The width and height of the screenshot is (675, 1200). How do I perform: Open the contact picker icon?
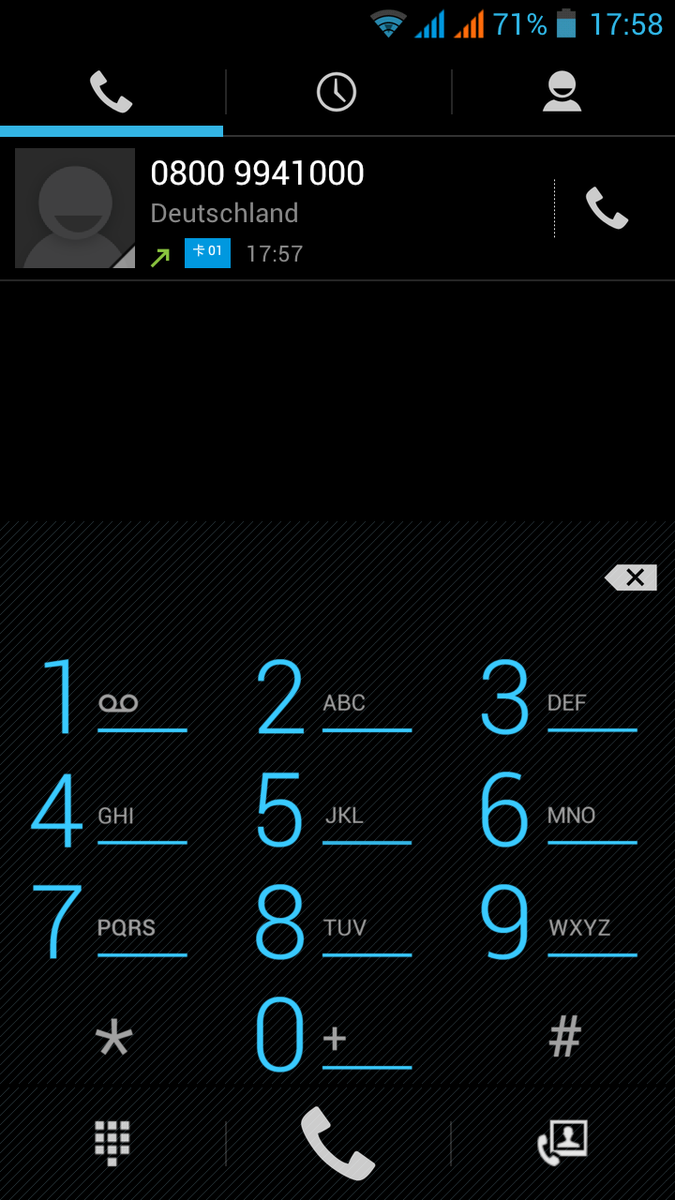562,1142
